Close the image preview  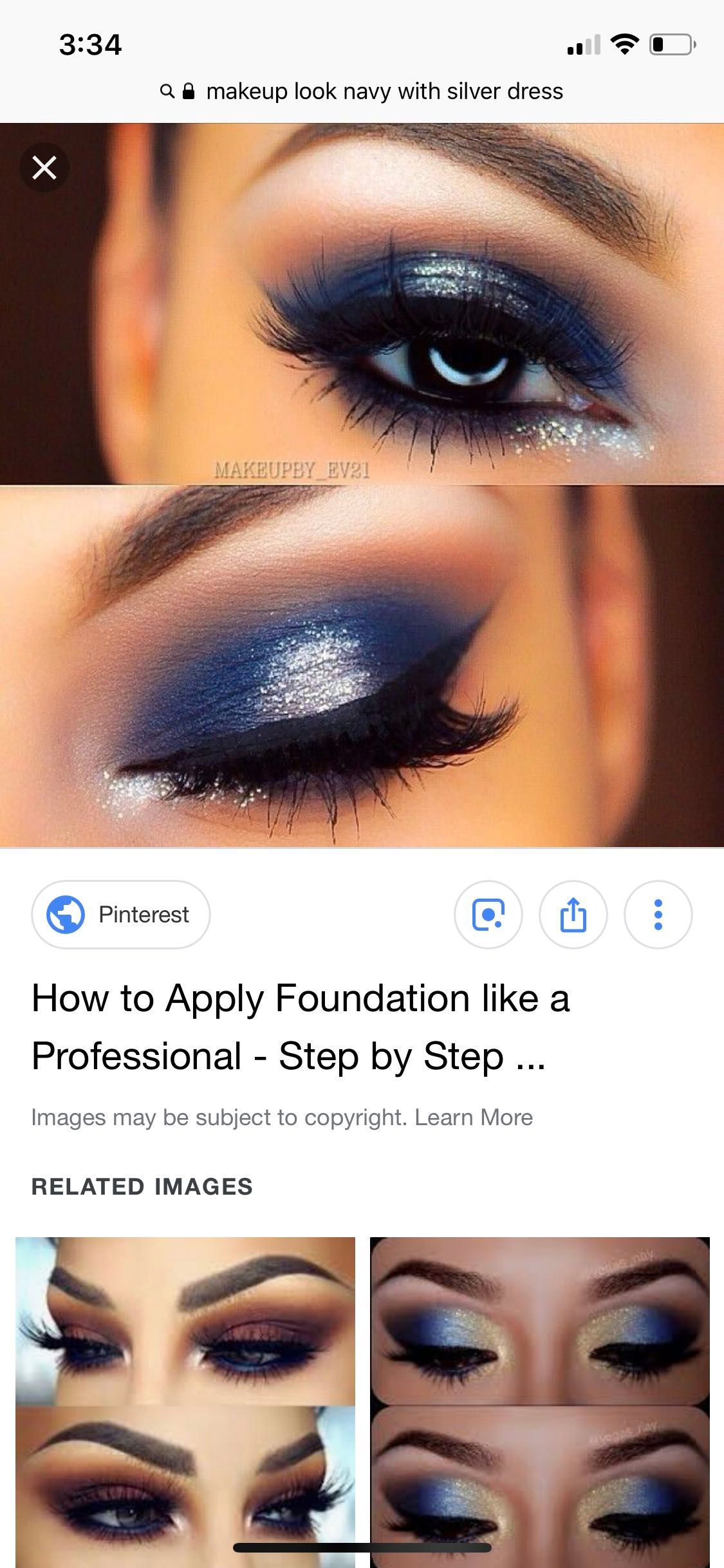[x=44, y=168]
